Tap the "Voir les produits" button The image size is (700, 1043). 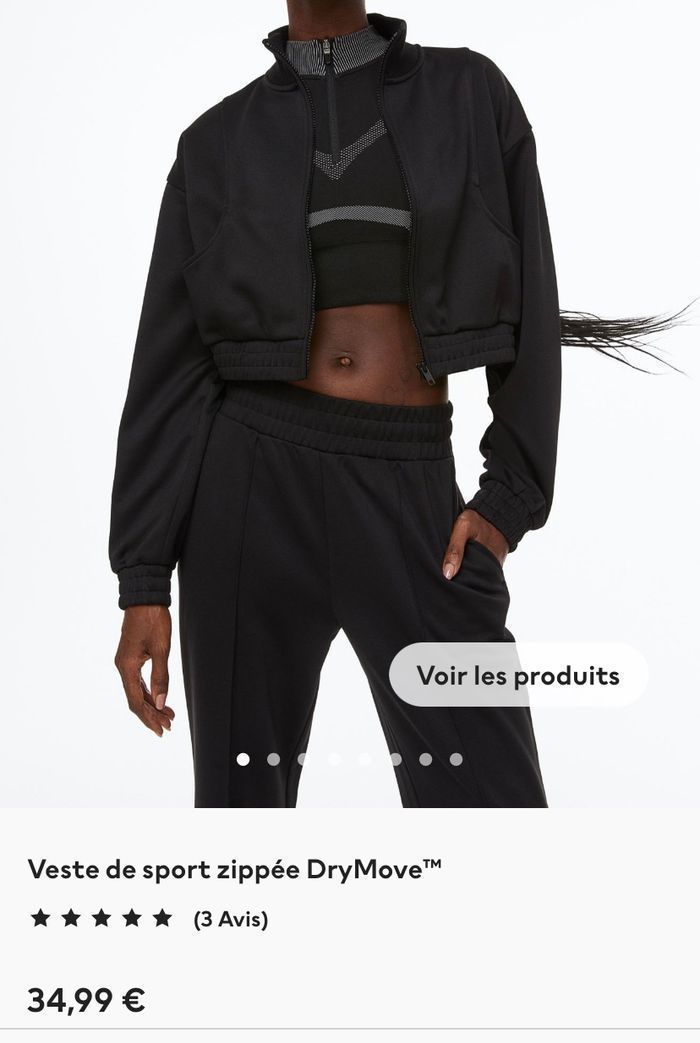click(x=518, y=675)
